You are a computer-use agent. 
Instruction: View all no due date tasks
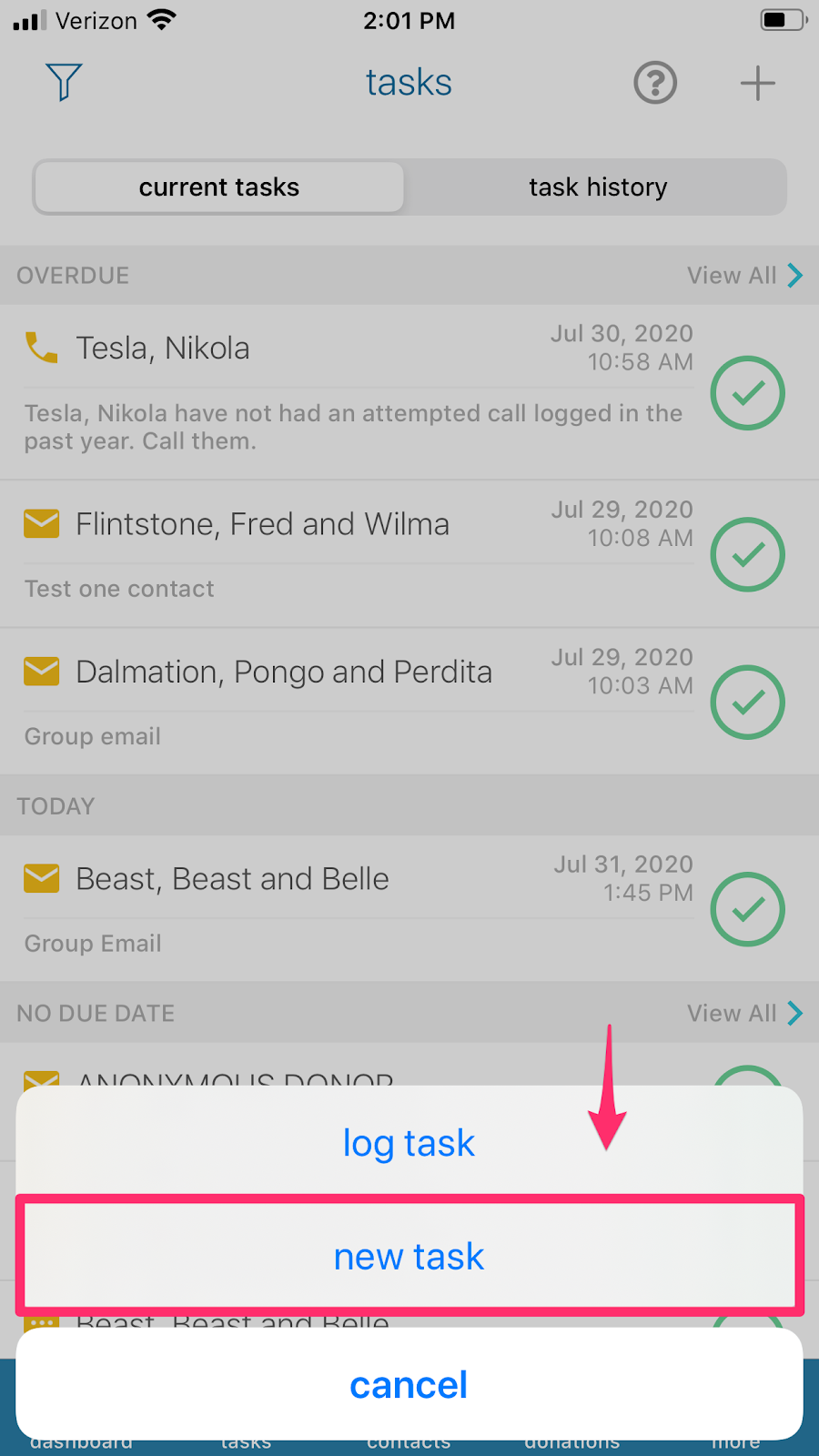[x=743, y=1014]
